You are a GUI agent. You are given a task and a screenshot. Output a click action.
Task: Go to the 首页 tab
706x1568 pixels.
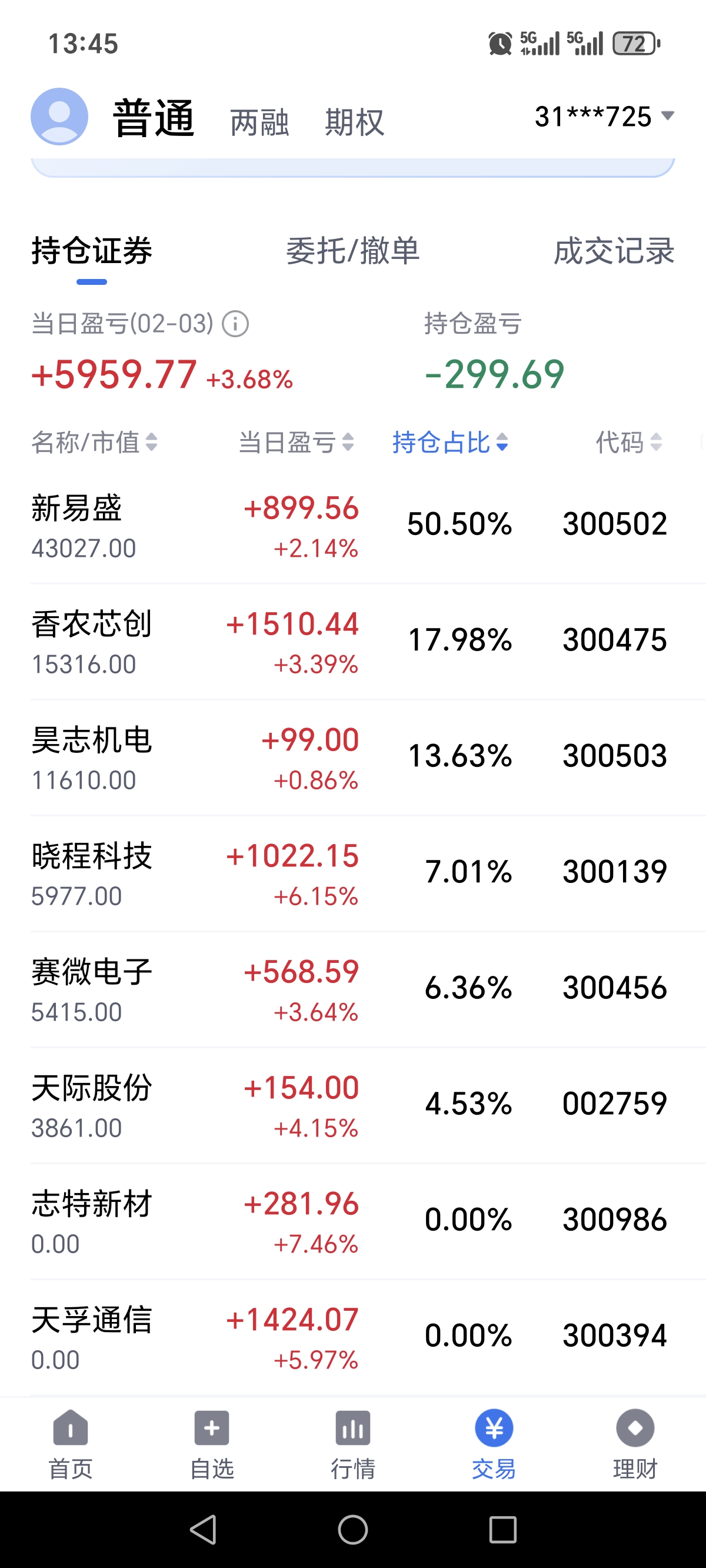(x=71, y=1444)
